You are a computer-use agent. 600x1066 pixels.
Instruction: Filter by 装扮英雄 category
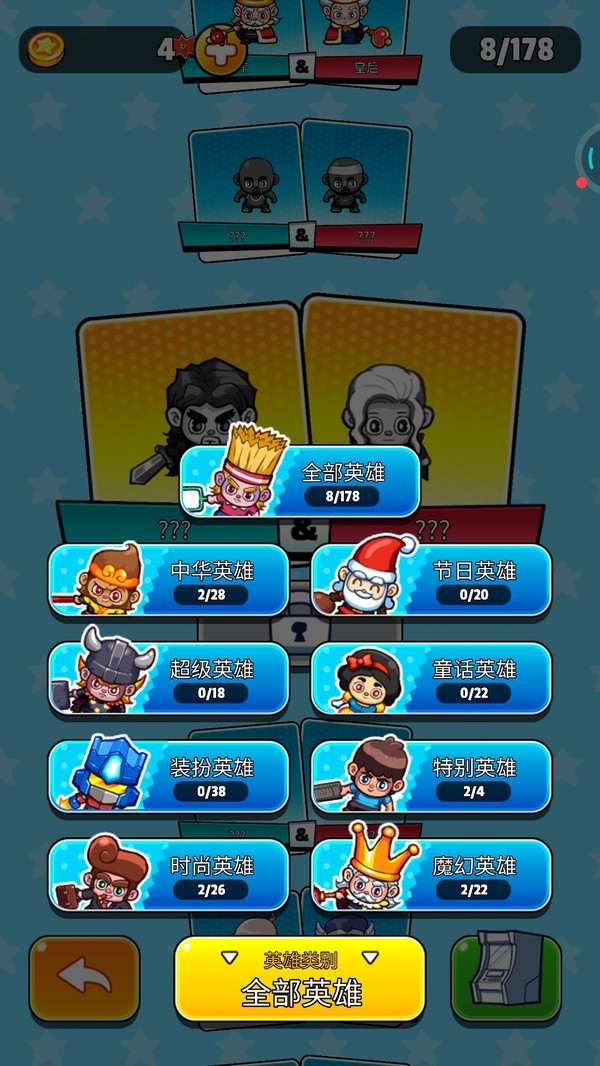tap(168, 776)
